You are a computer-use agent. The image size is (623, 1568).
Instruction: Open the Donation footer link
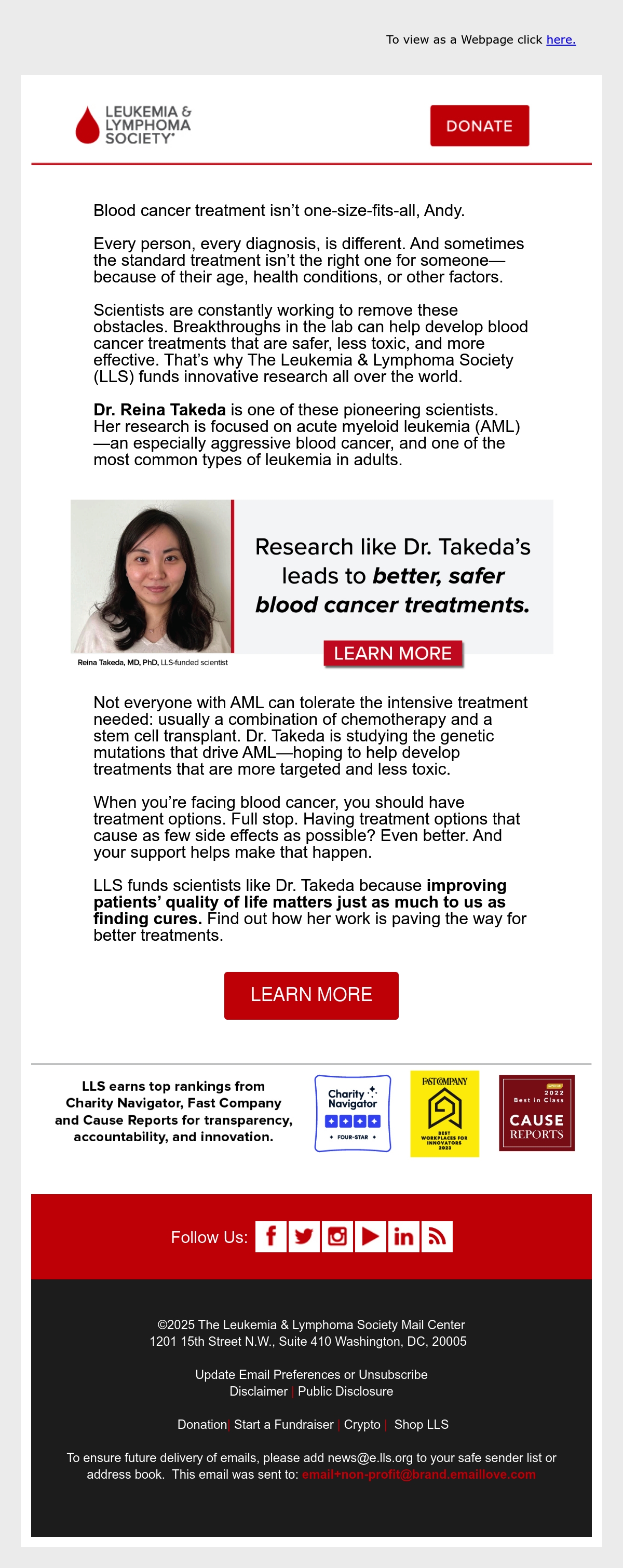coord(202,1424)
